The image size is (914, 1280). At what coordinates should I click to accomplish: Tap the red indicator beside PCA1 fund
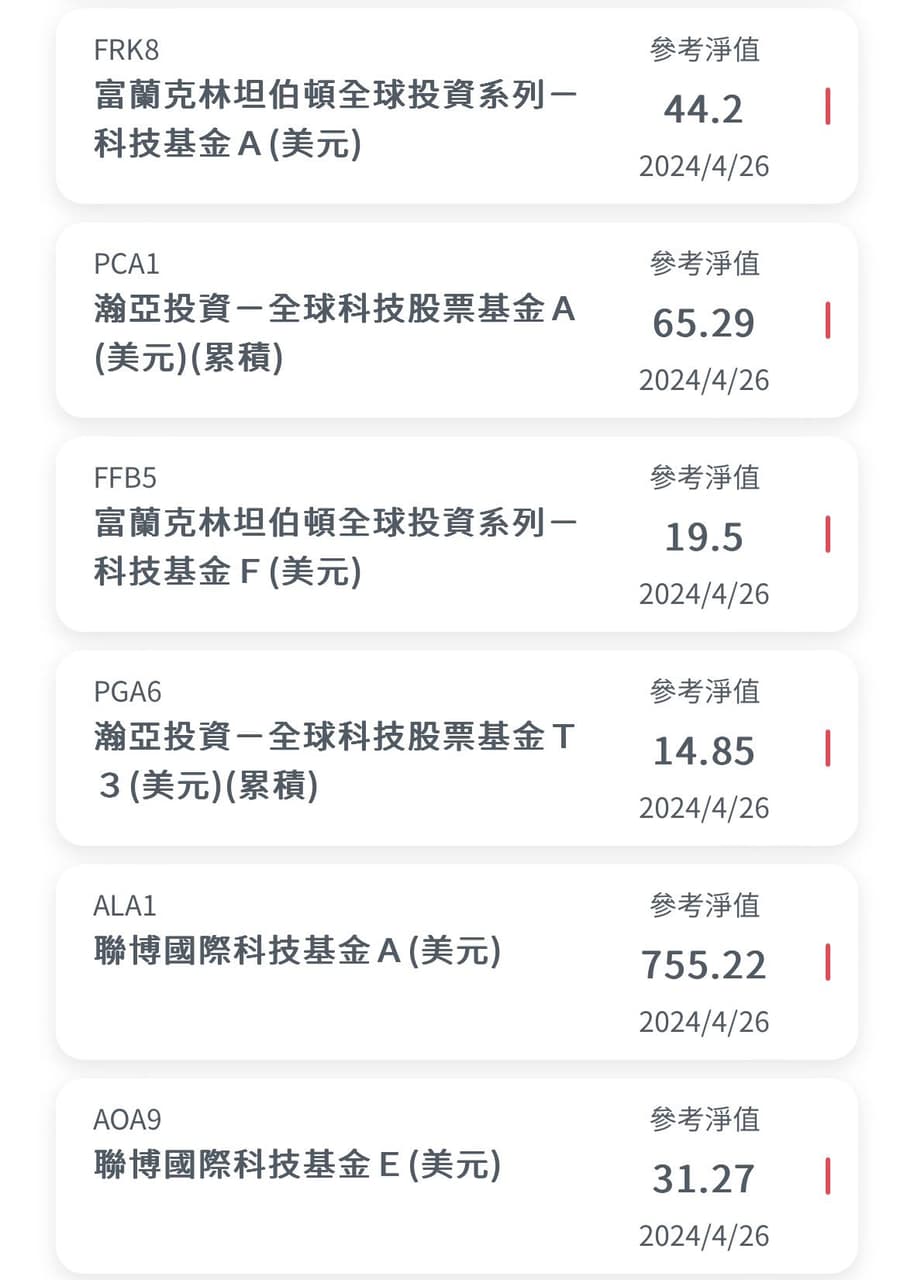click(x=827, y=320)
